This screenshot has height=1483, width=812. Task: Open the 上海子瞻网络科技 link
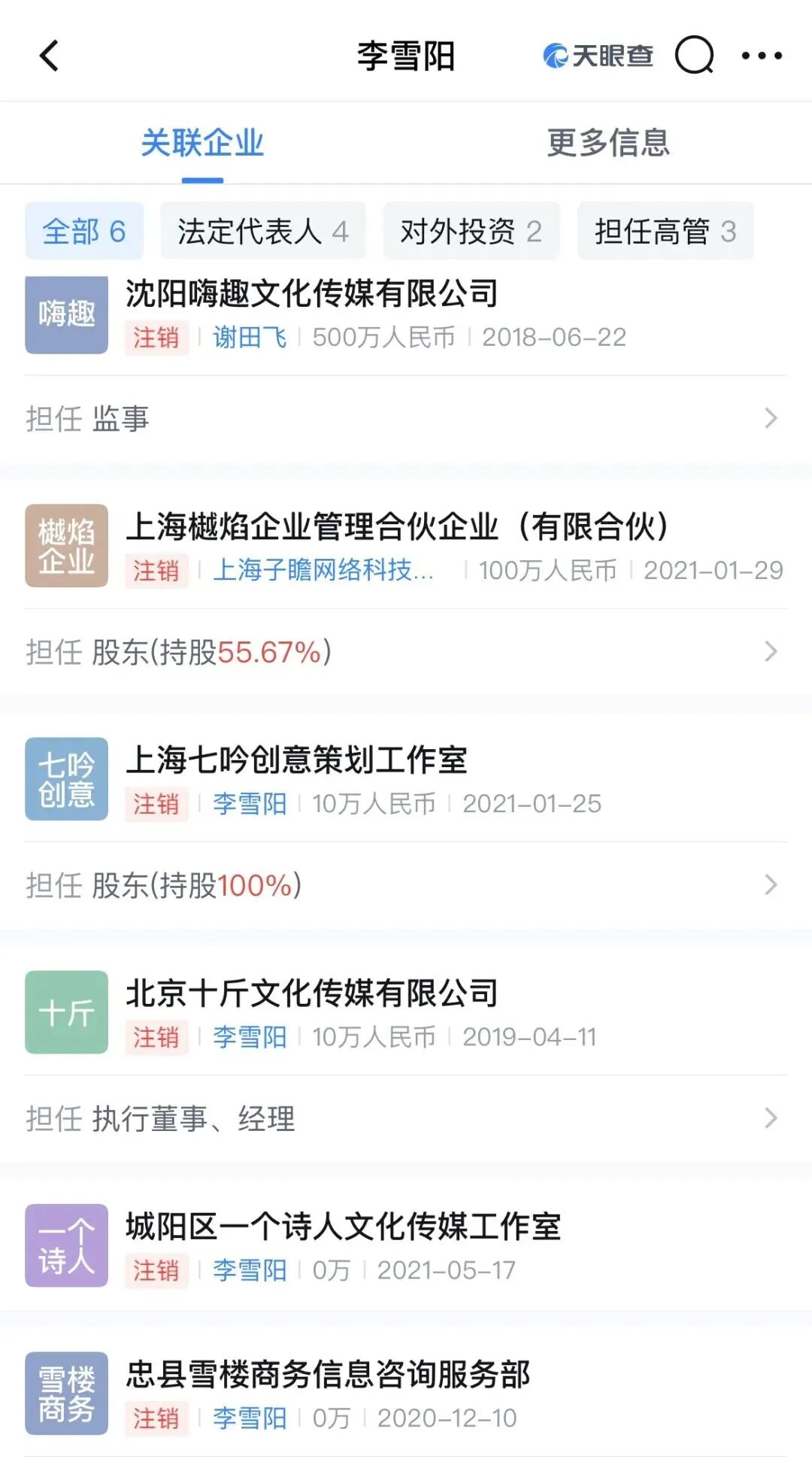[323, 571]
